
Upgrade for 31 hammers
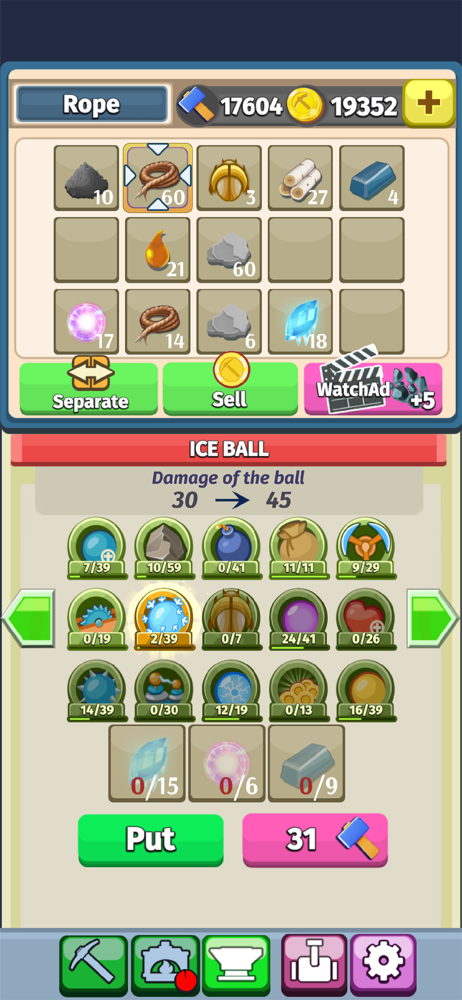[x=315, y=840]
